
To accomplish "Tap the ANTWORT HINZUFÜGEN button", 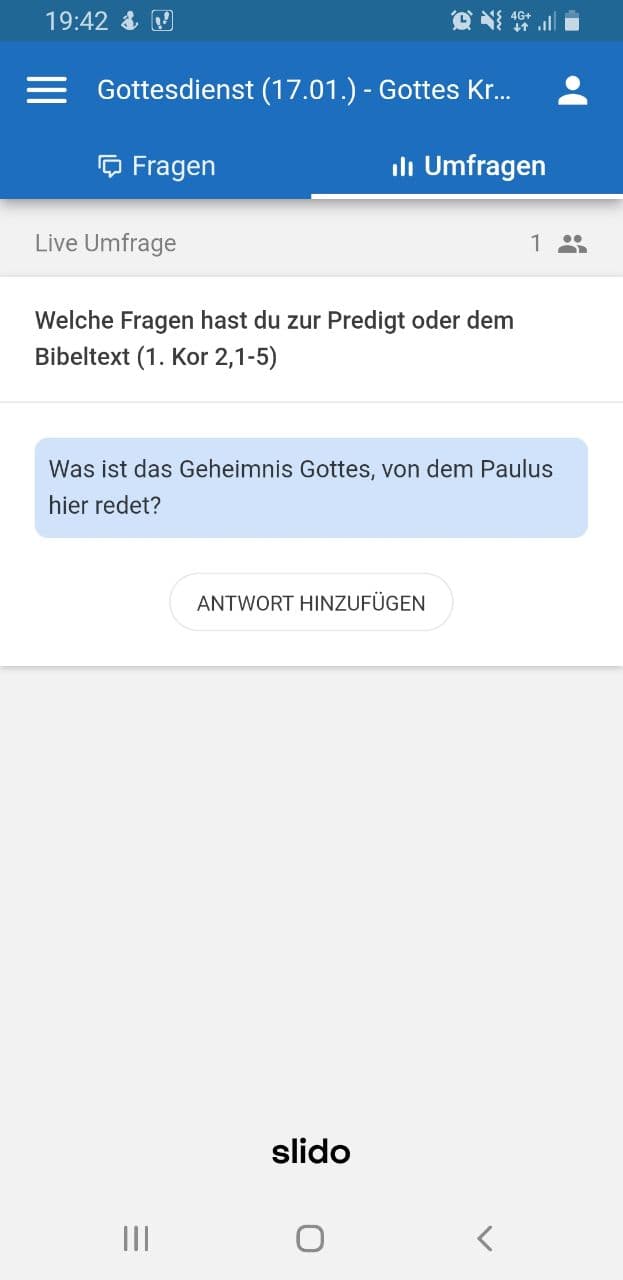I will coord(311,603).
